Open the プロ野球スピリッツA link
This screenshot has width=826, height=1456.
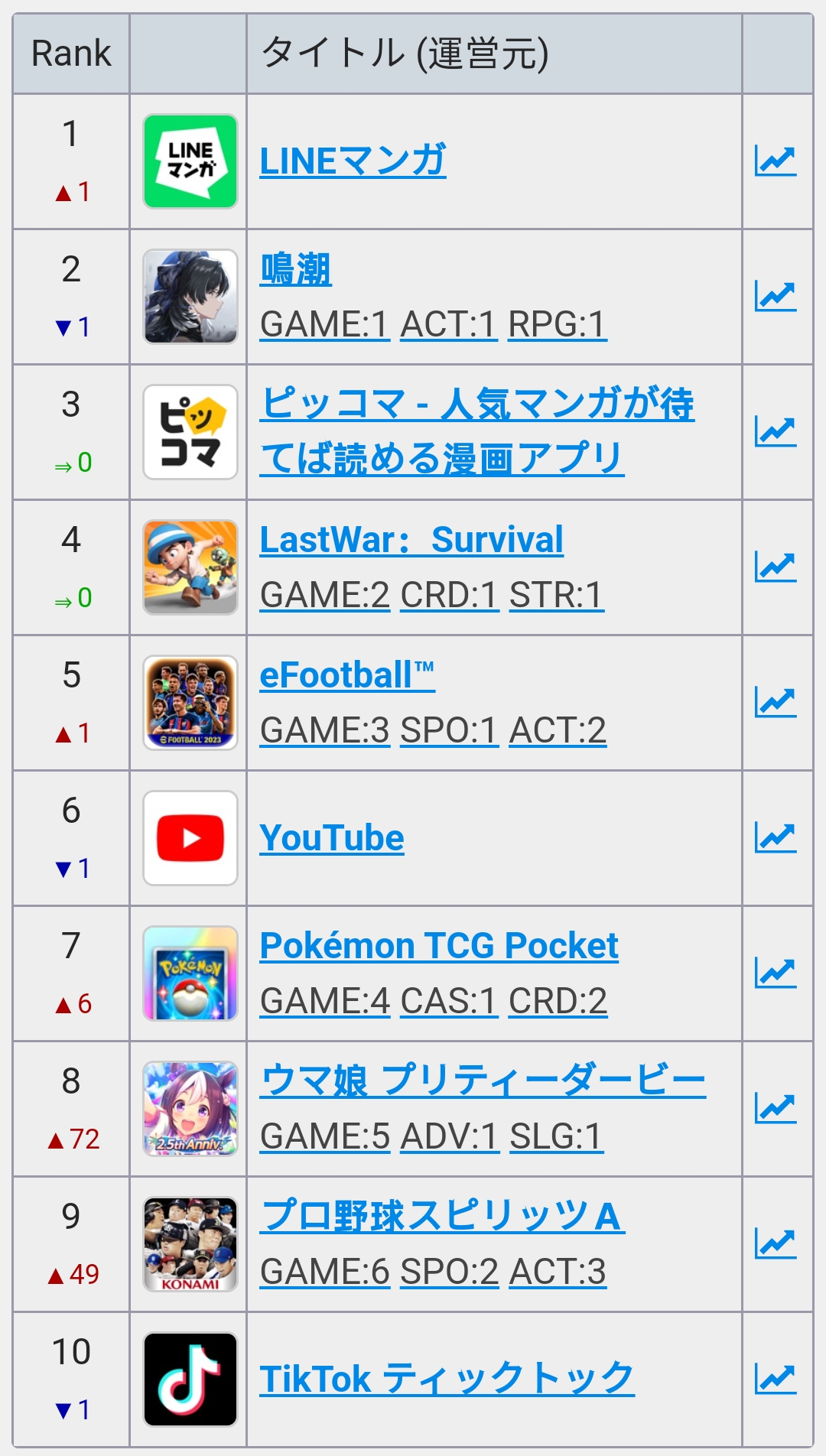click(x=442, y=1217)
